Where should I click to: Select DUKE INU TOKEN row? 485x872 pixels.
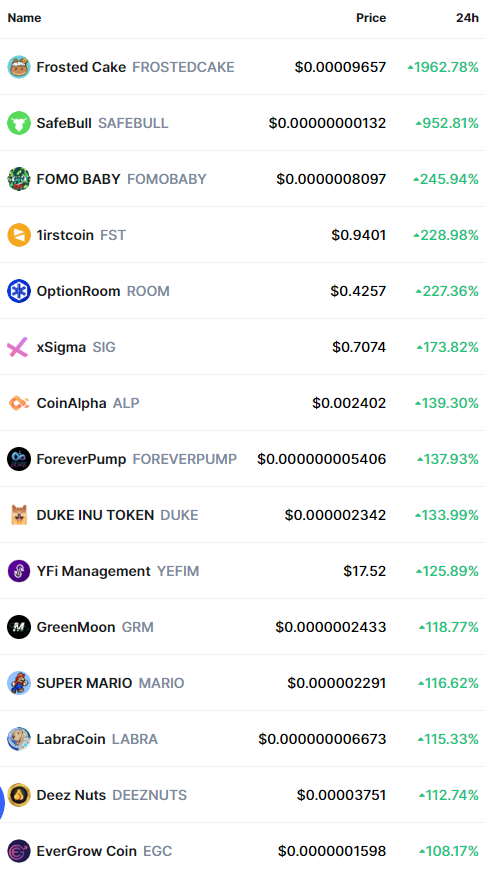pyautogui.click(x=242, y=515)
